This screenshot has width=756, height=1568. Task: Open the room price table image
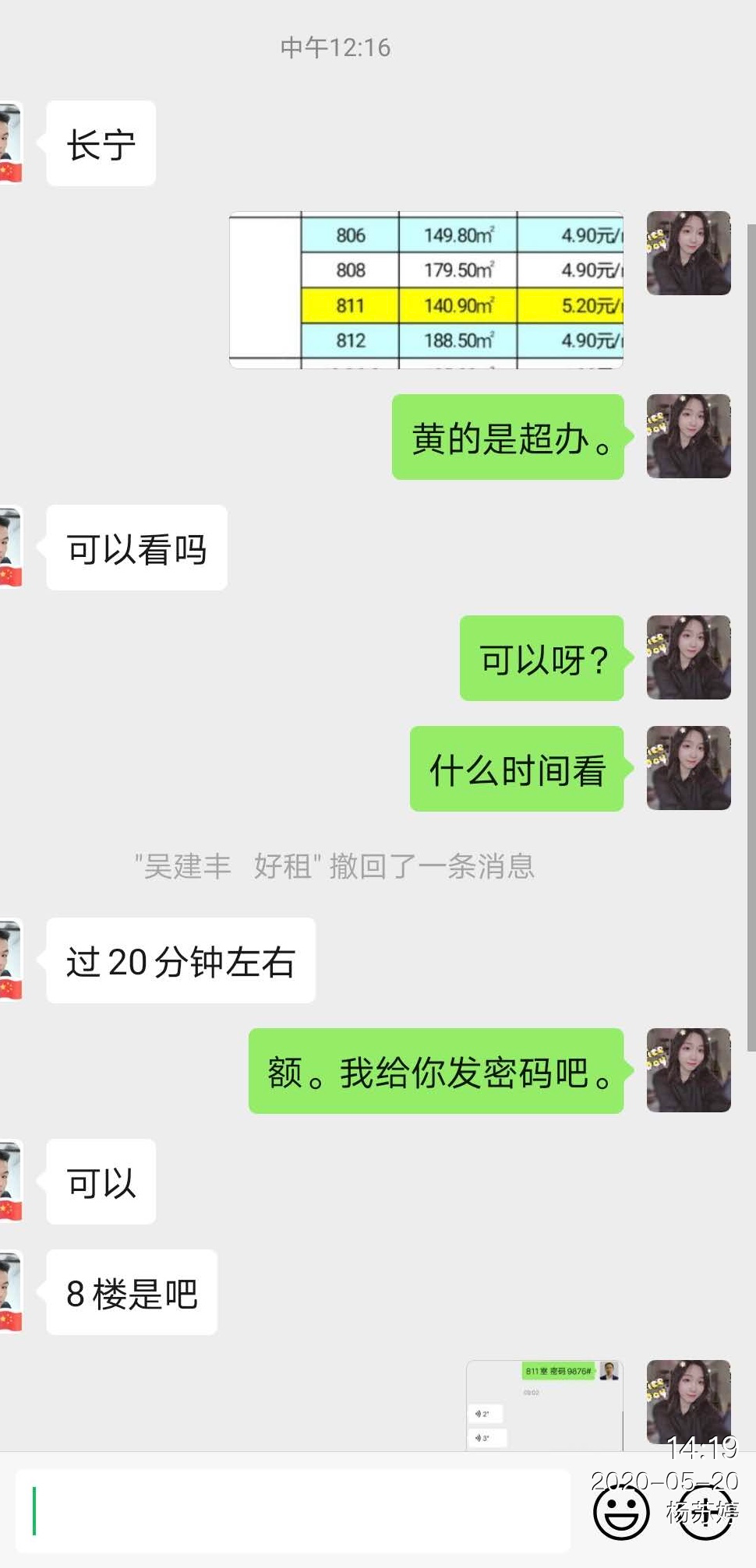426,290
